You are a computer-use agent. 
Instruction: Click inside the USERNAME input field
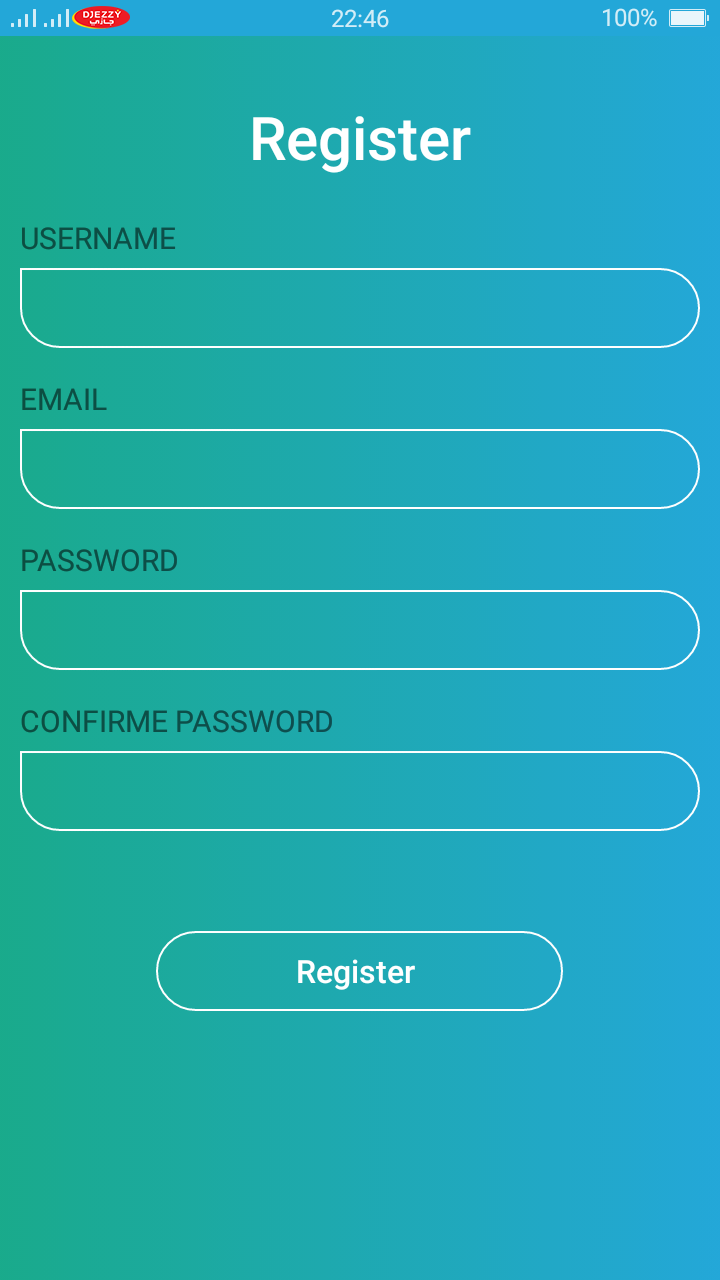coord(360,307)
